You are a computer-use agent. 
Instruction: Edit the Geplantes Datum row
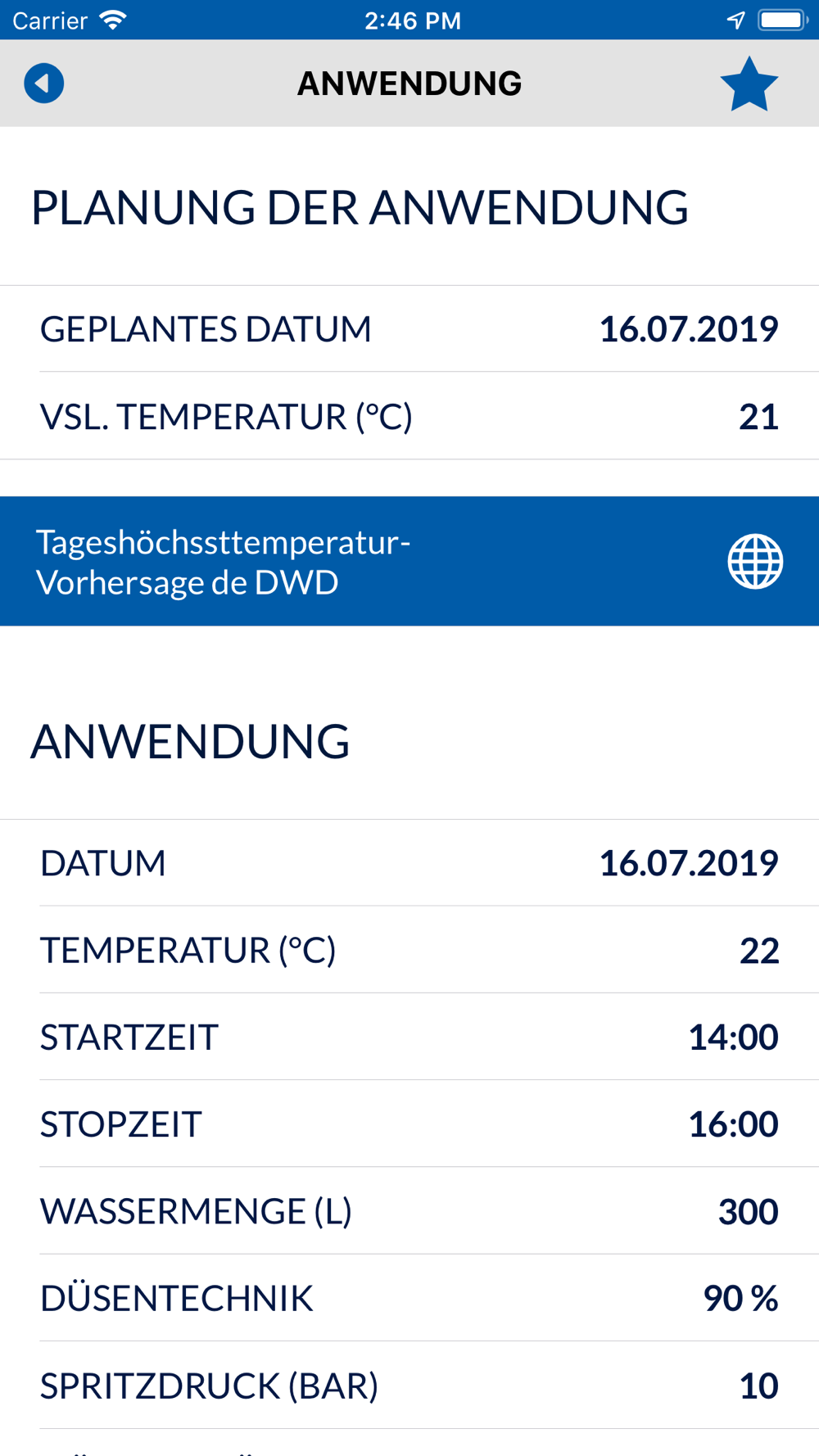409,329
